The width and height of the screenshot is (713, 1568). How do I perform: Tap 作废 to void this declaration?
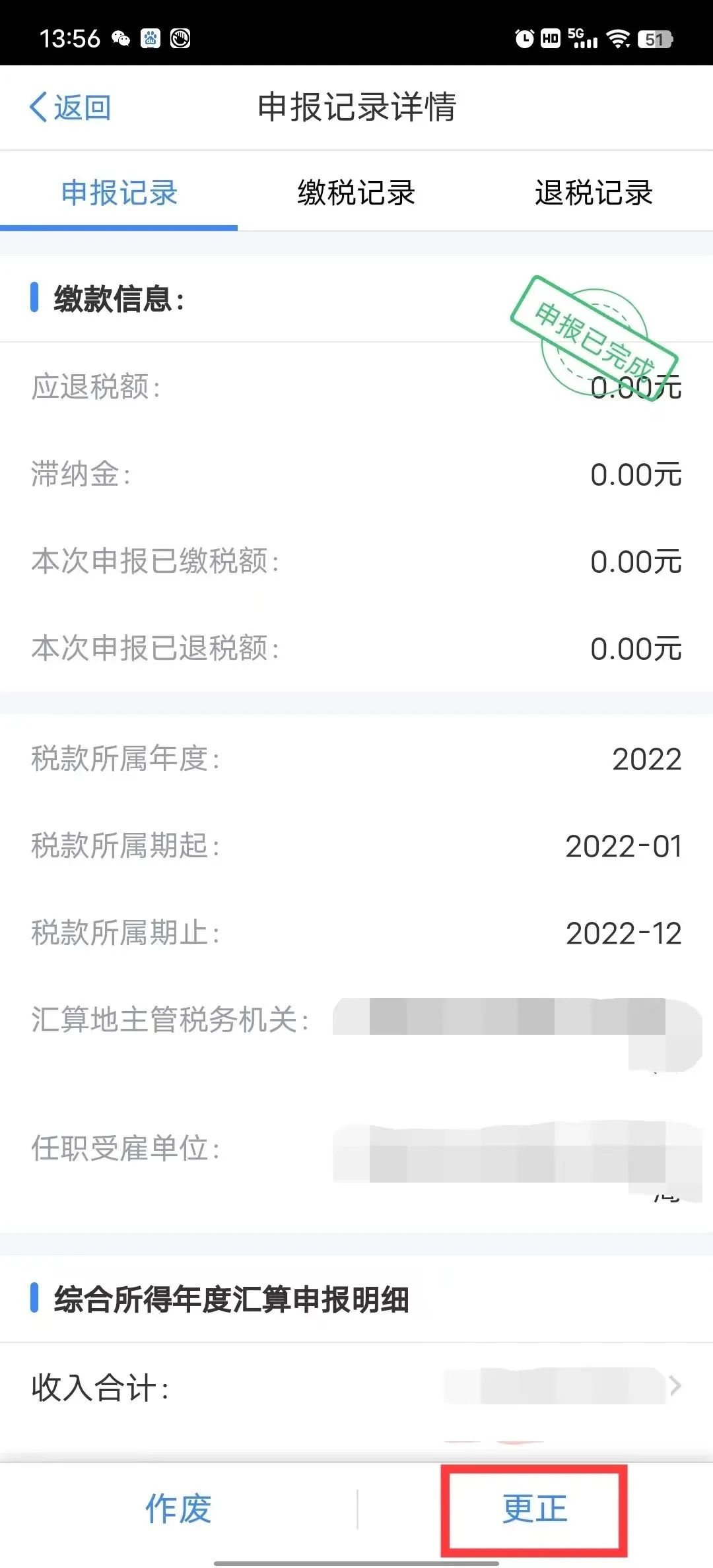[178, 1509]
